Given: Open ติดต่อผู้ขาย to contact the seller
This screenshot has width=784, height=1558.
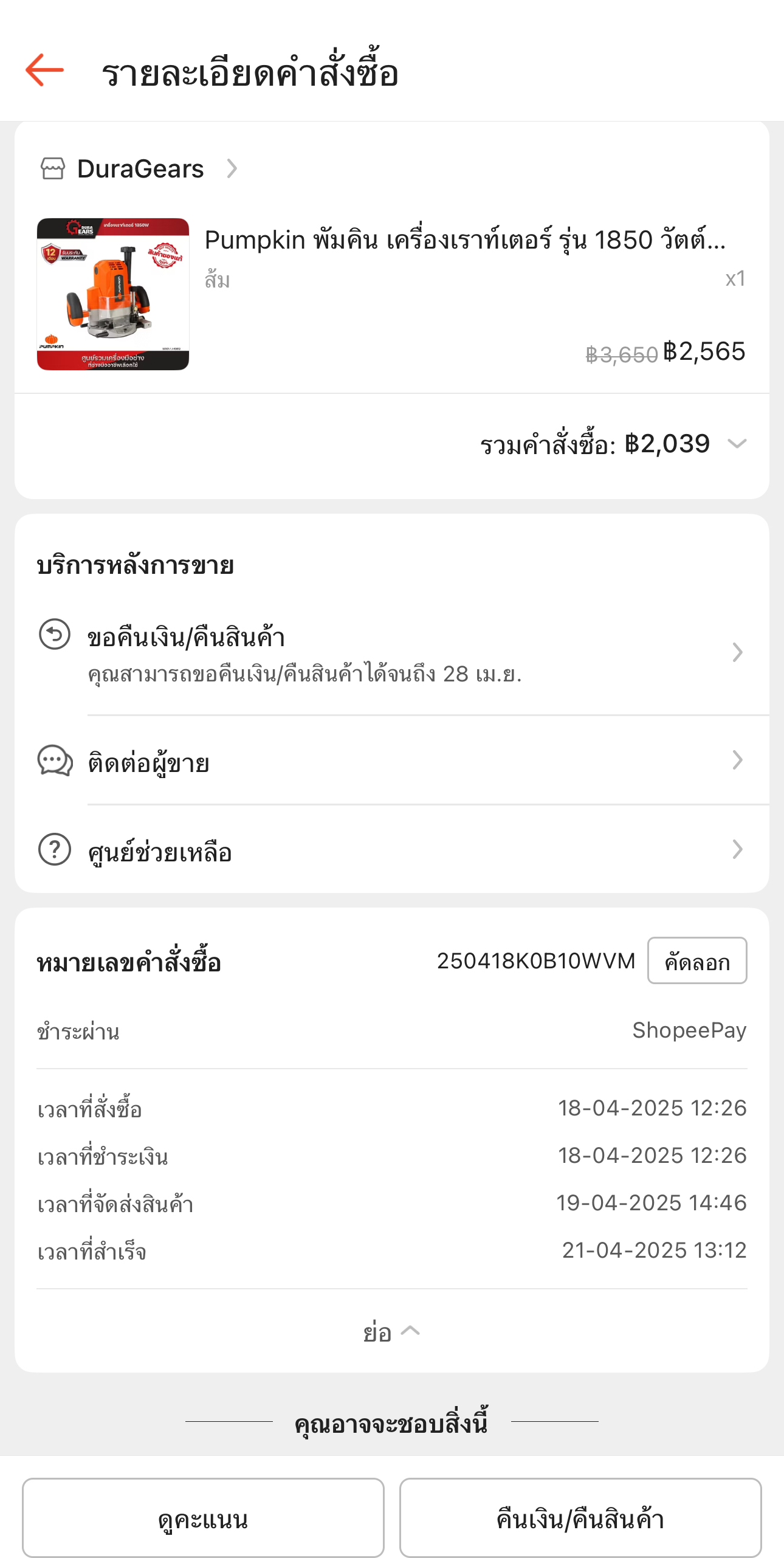Looking at the screenshot, I should 392,760.
